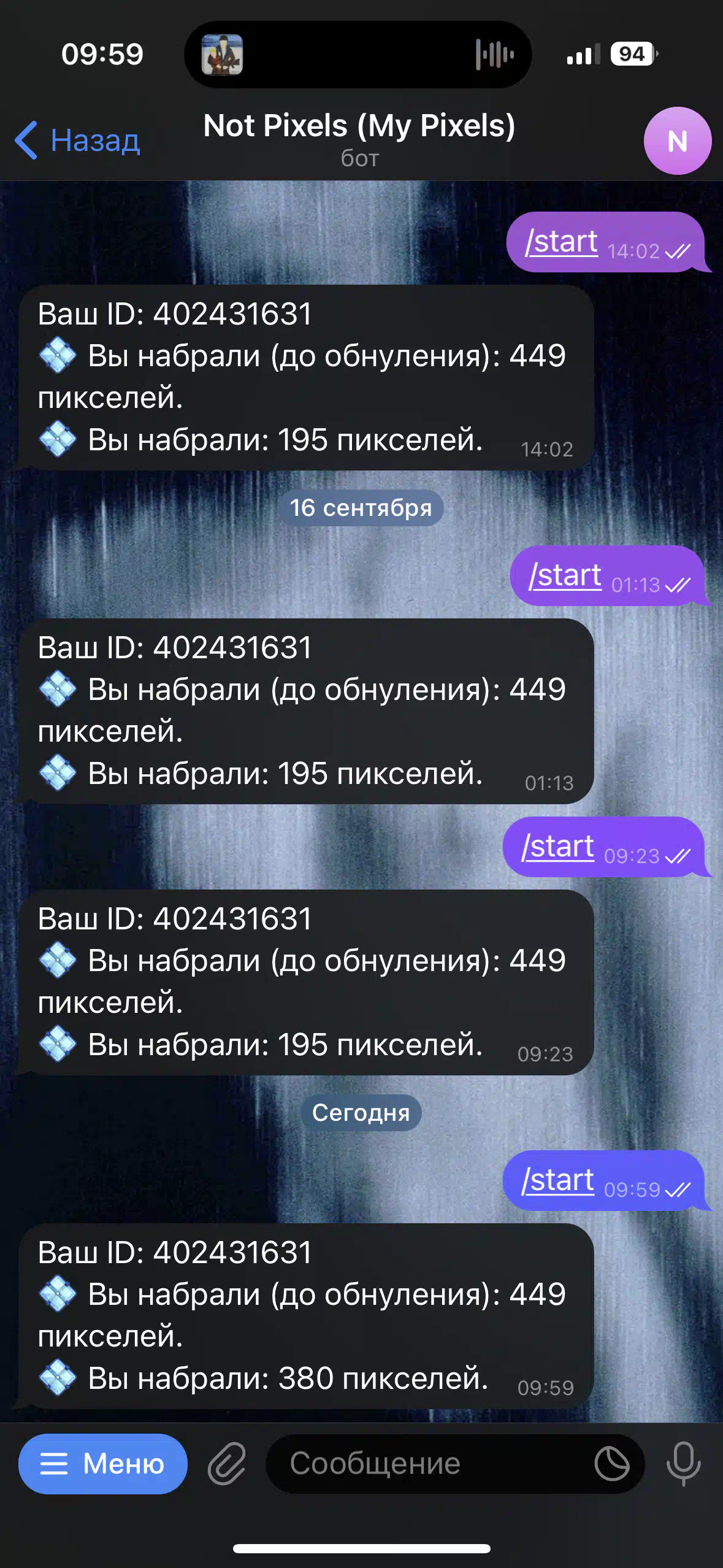The width and height of the screenshot is (723, 1568).
Task: Open the sticker panel icon
Action: coord(612,1464)
